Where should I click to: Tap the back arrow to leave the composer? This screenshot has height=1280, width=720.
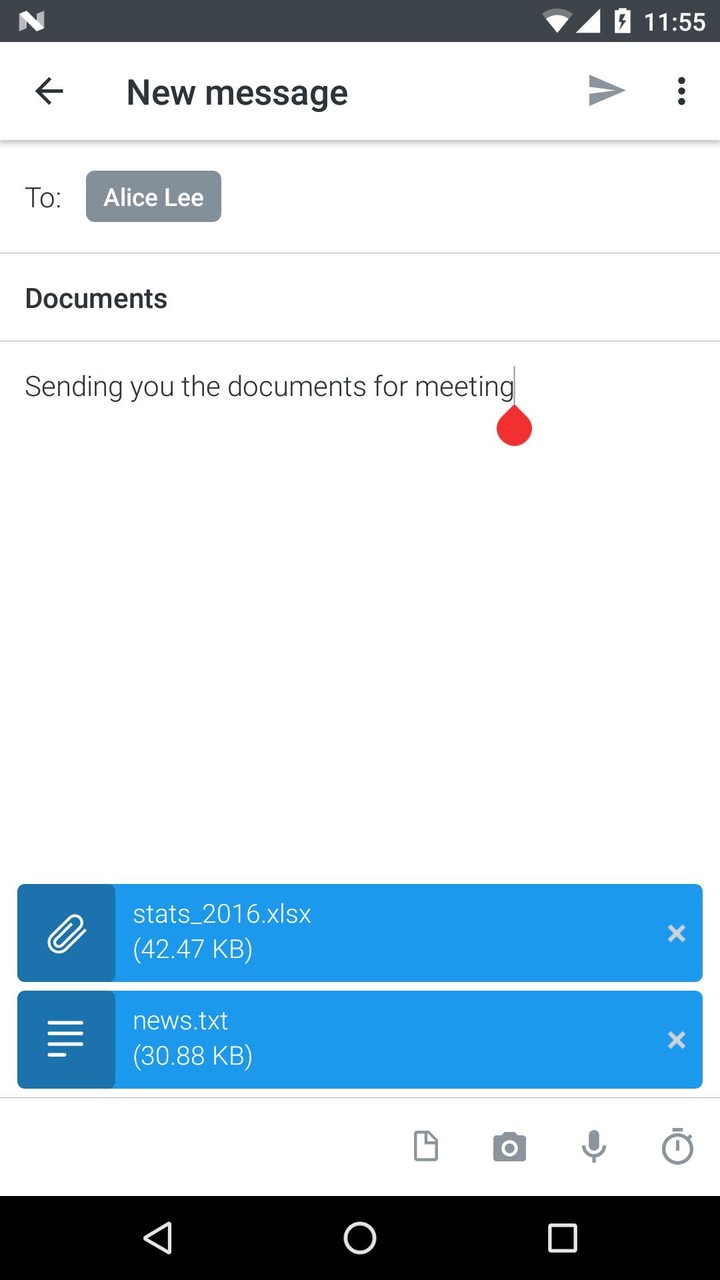[48, 90]
